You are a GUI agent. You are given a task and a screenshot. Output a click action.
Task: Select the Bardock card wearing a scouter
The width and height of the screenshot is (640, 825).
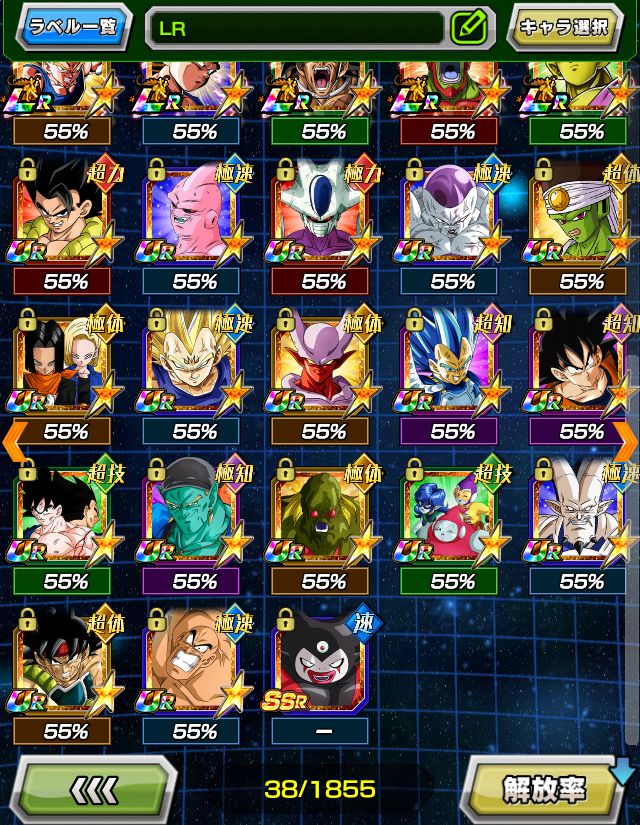coord(66,664)
